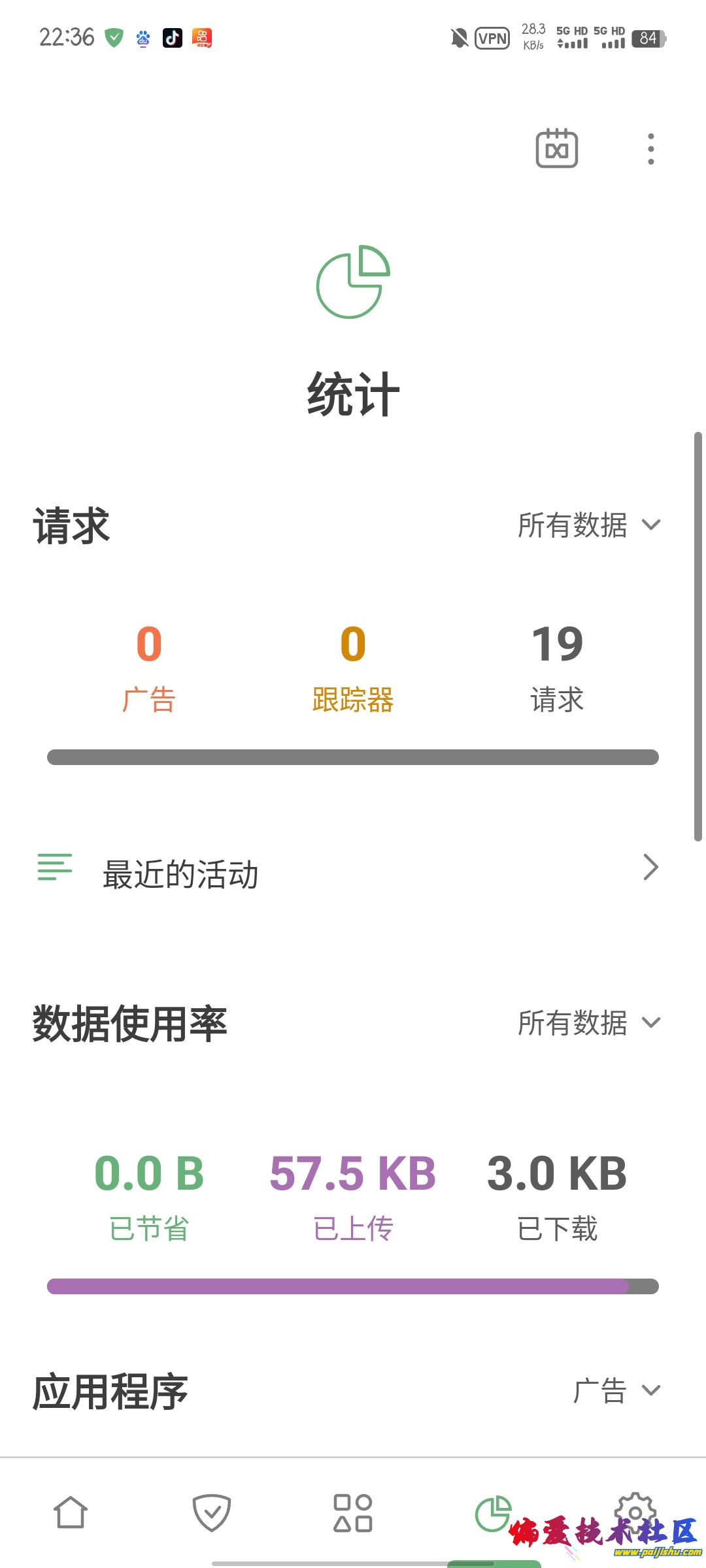Switch to the apps grid tab
The height and width of the screenshot is (1568, 706).
pos(353,1513)
